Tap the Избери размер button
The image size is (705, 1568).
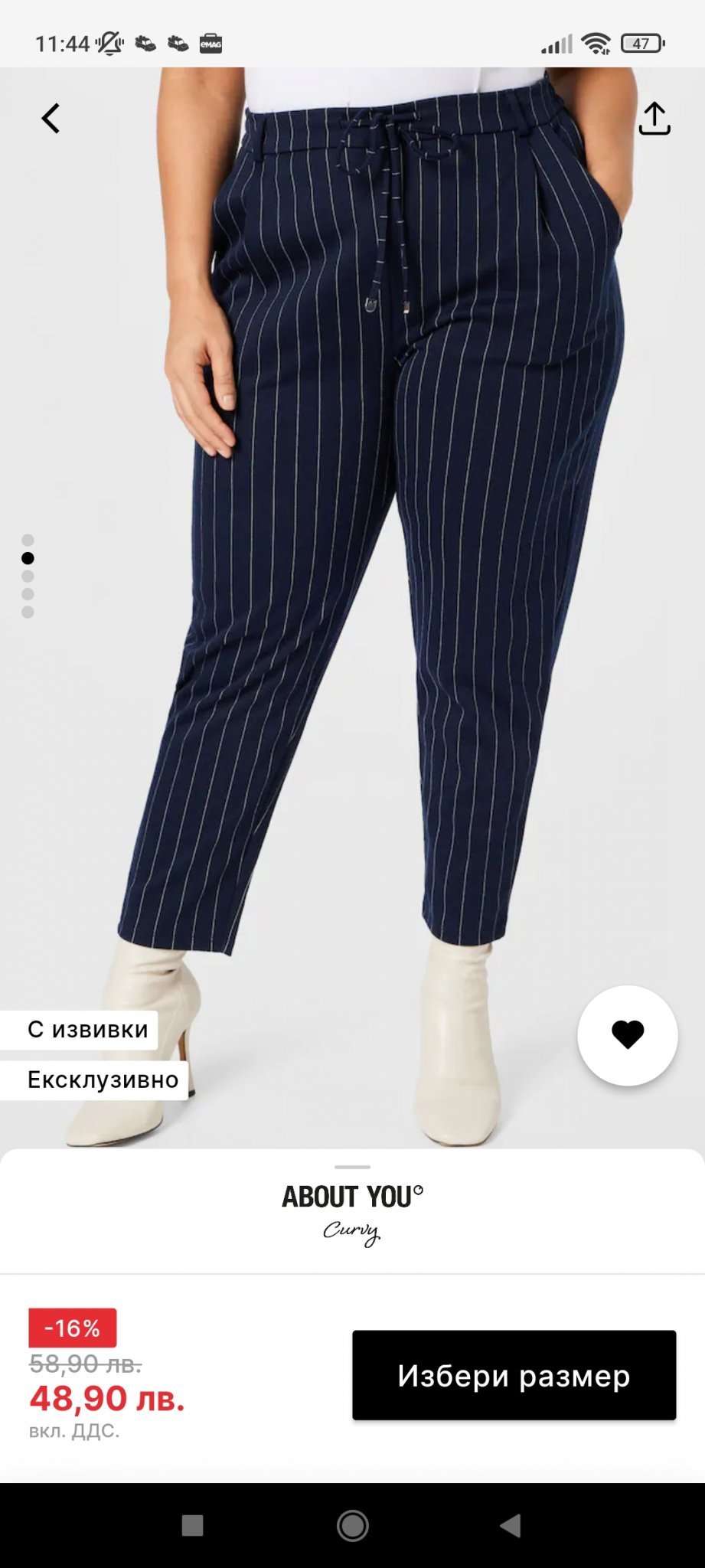tap(514, 1375)
